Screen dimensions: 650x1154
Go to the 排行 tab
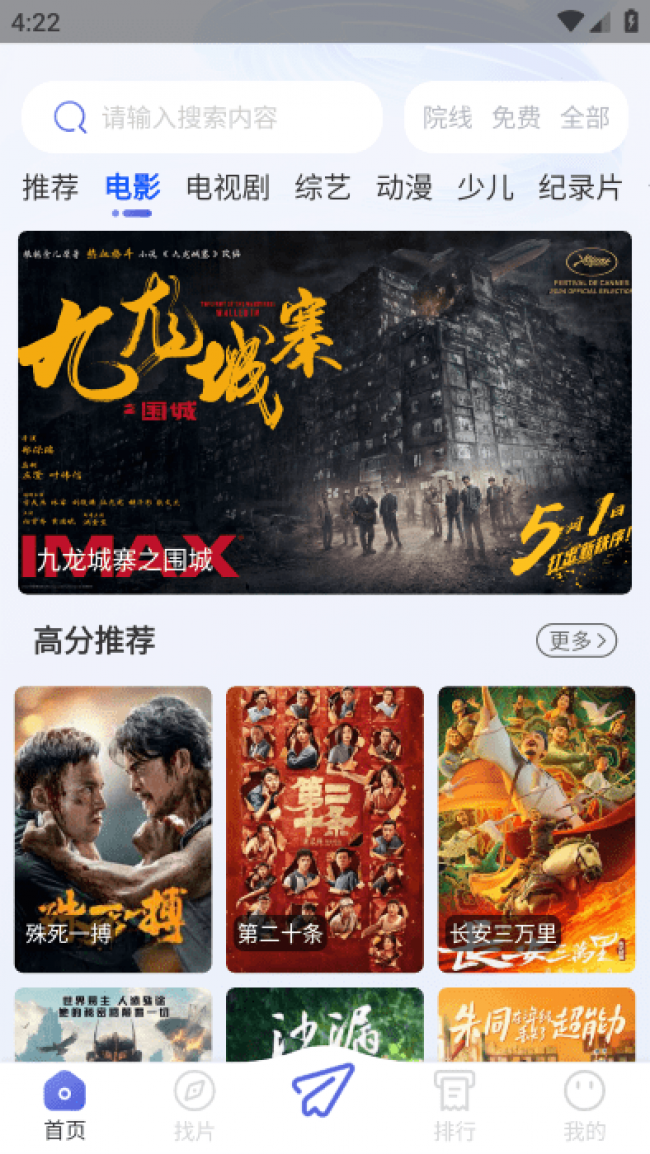454,1105
